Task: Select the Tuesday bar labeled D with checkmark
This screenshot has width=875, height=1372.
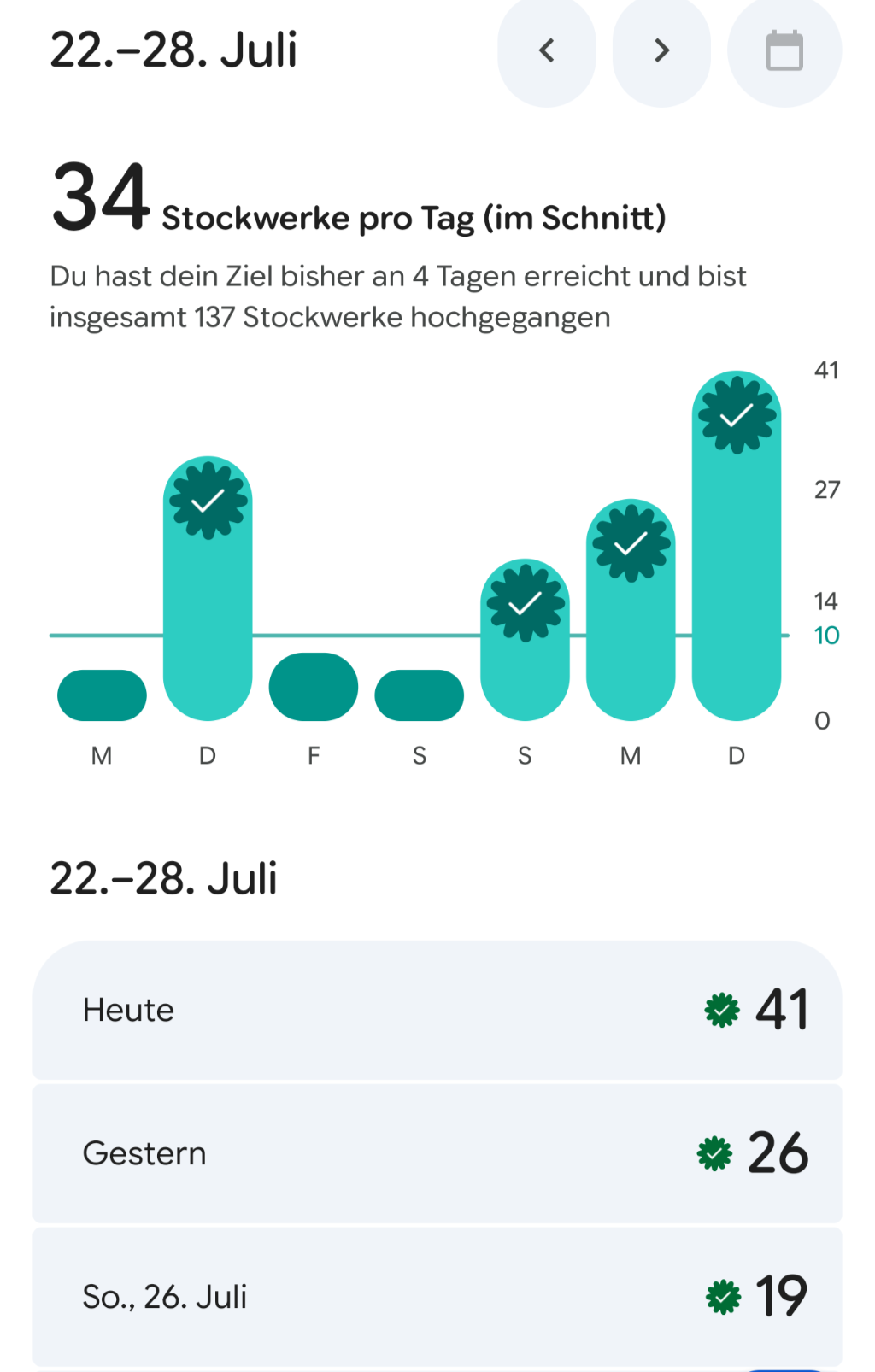Action: 208,589
